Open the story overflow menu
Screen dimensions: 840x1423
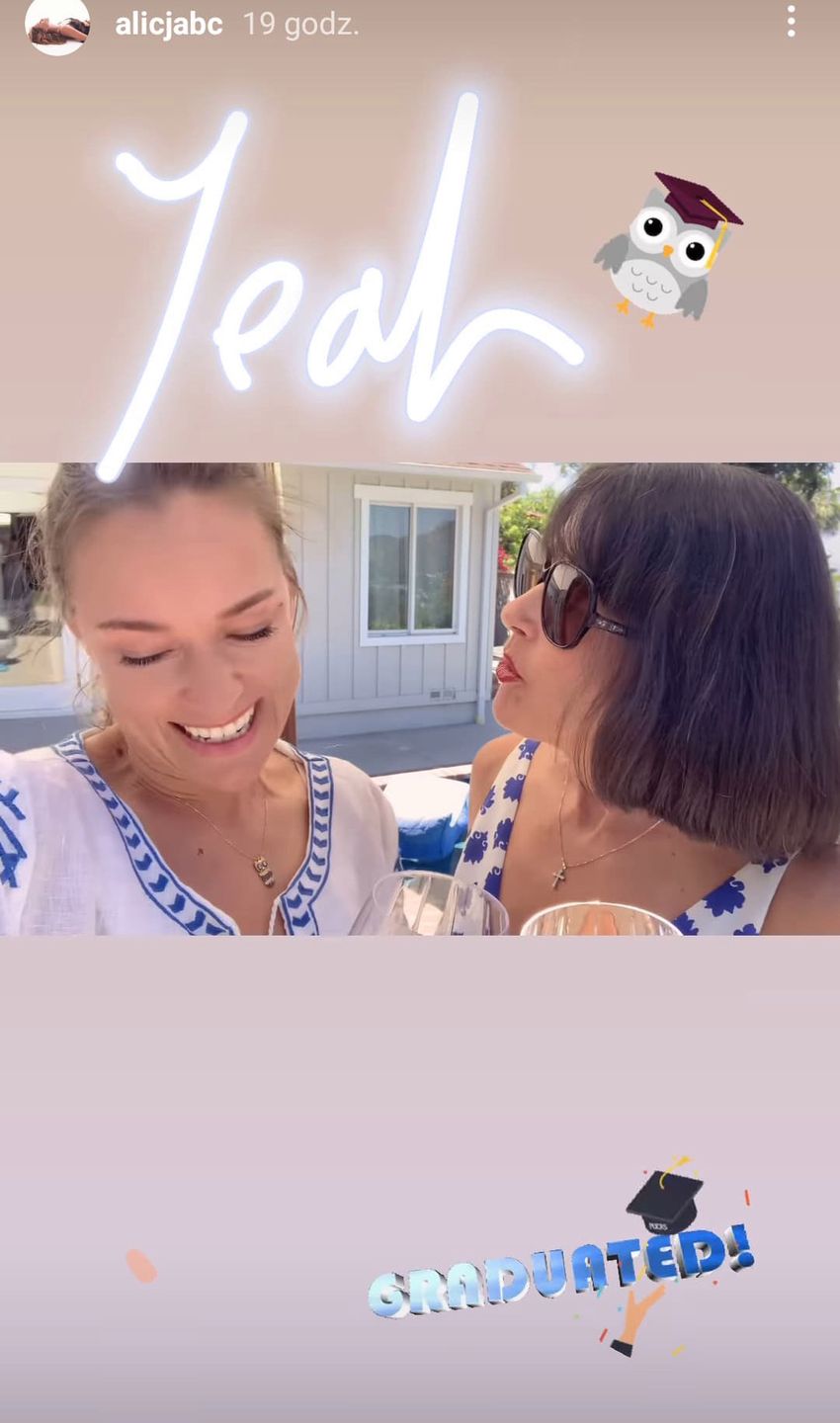coord(791,22)
